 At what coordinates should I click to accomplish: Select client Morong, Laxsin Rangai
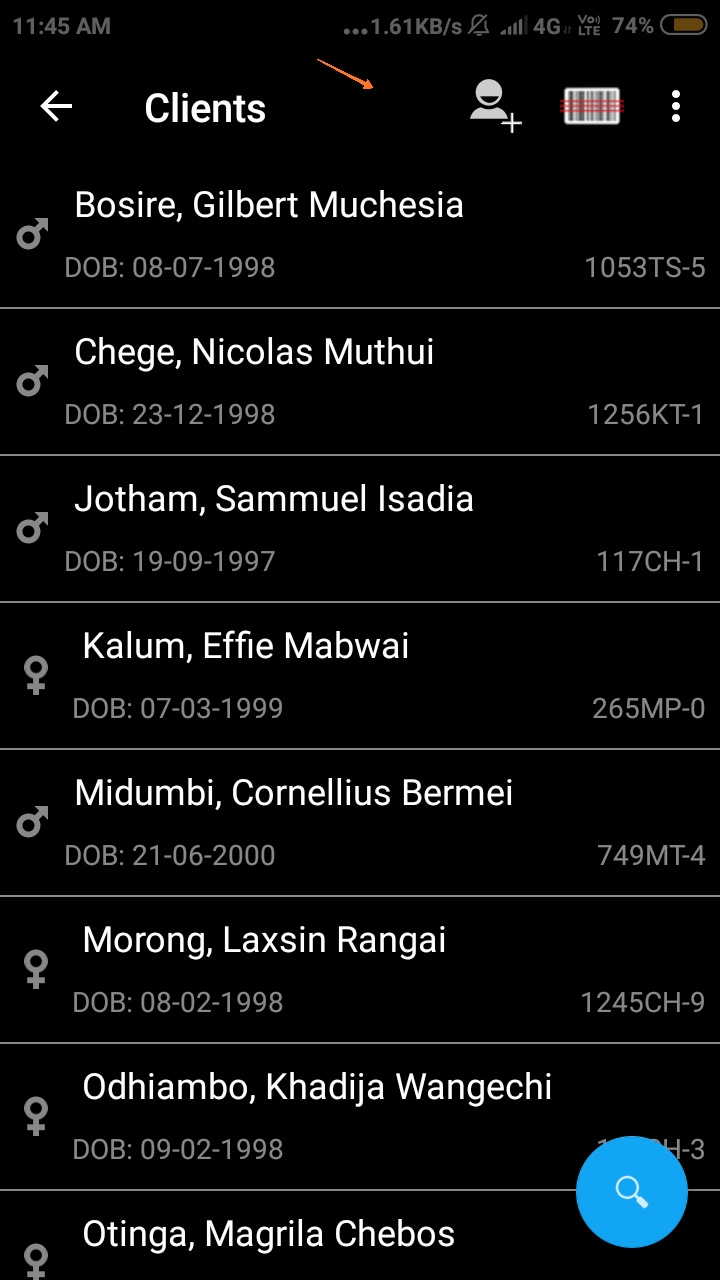point(360,970)
